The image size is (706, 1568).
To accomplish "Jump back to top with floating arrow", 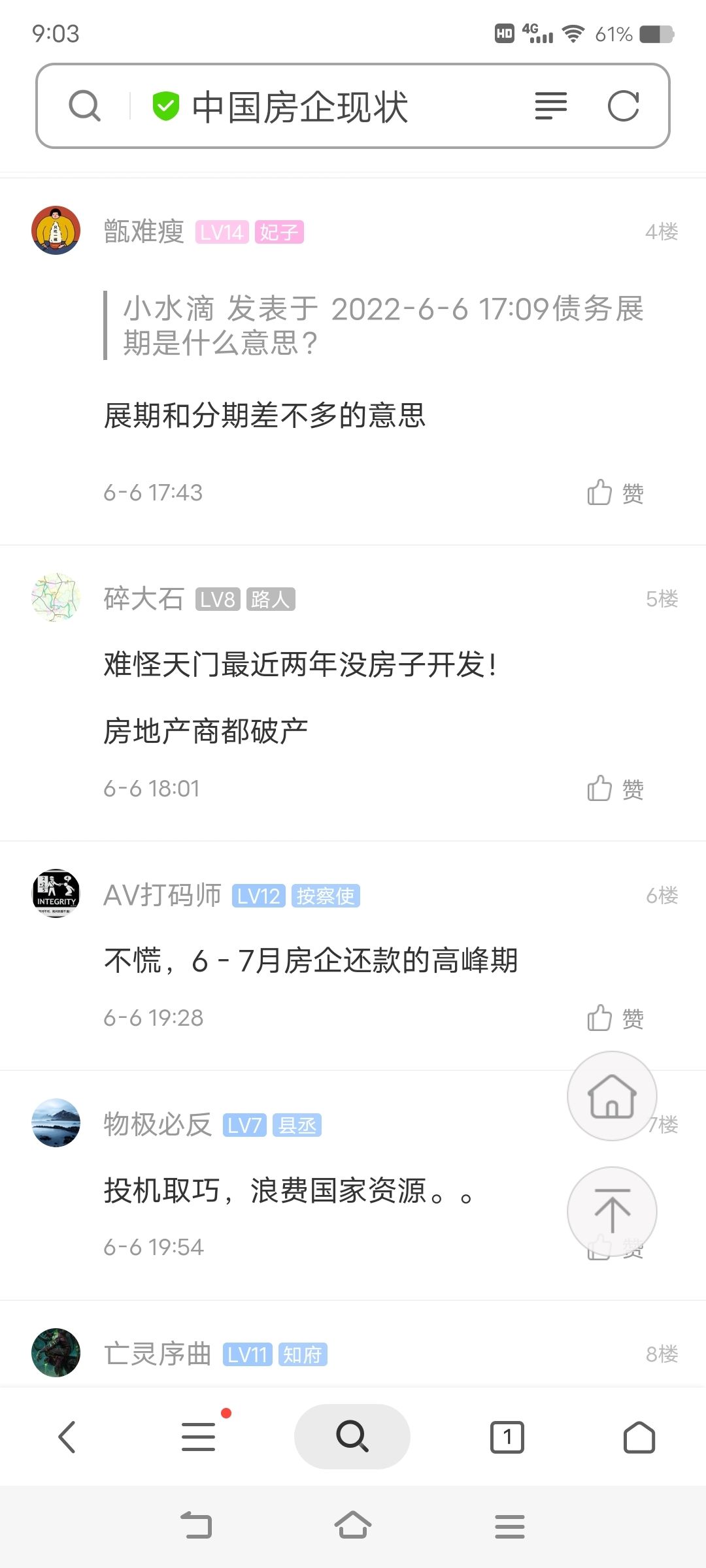I will 612,1211.
